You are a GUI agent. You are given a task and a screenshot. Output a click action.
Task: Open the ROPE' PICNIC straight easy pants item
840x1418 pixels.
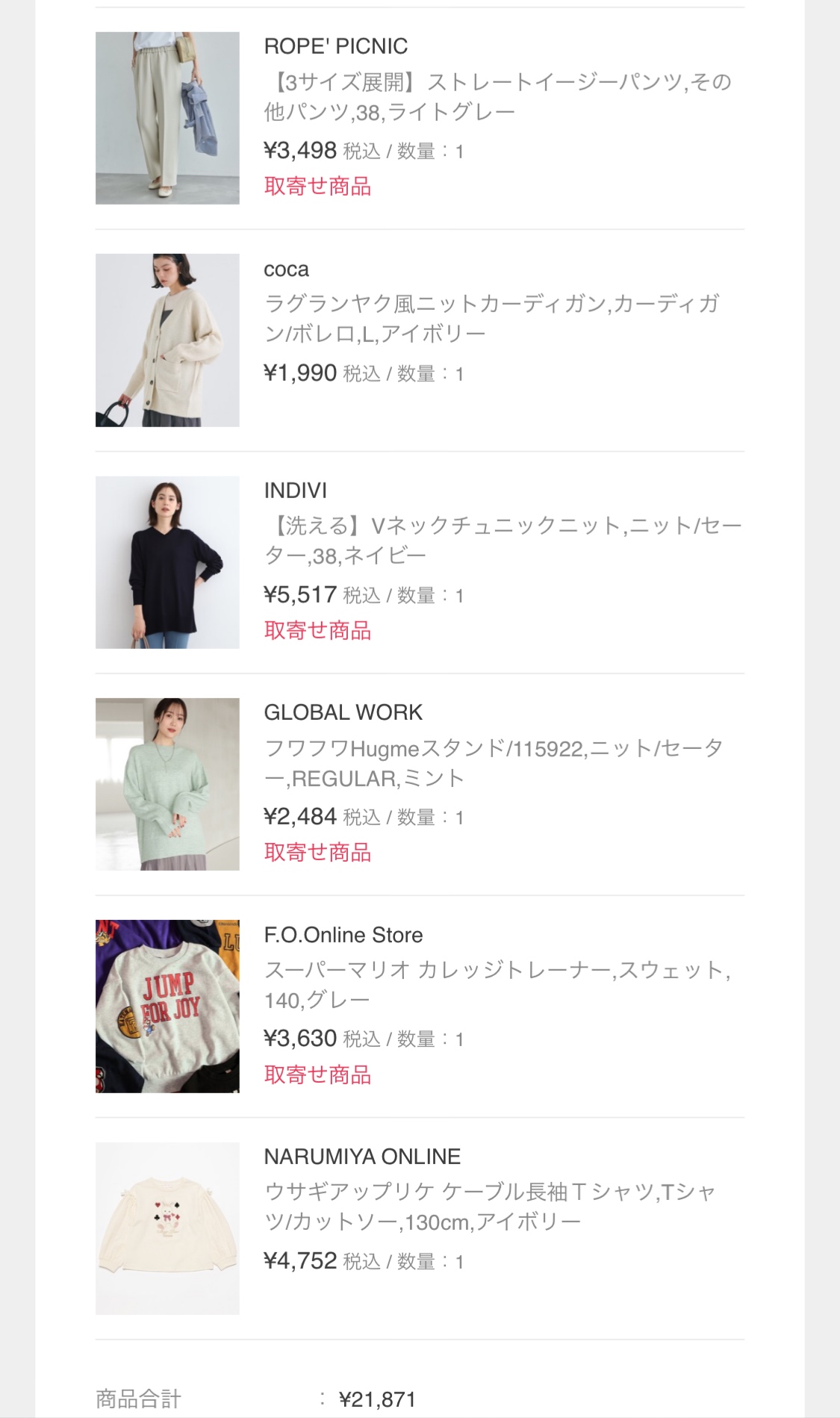pos(420,118)
